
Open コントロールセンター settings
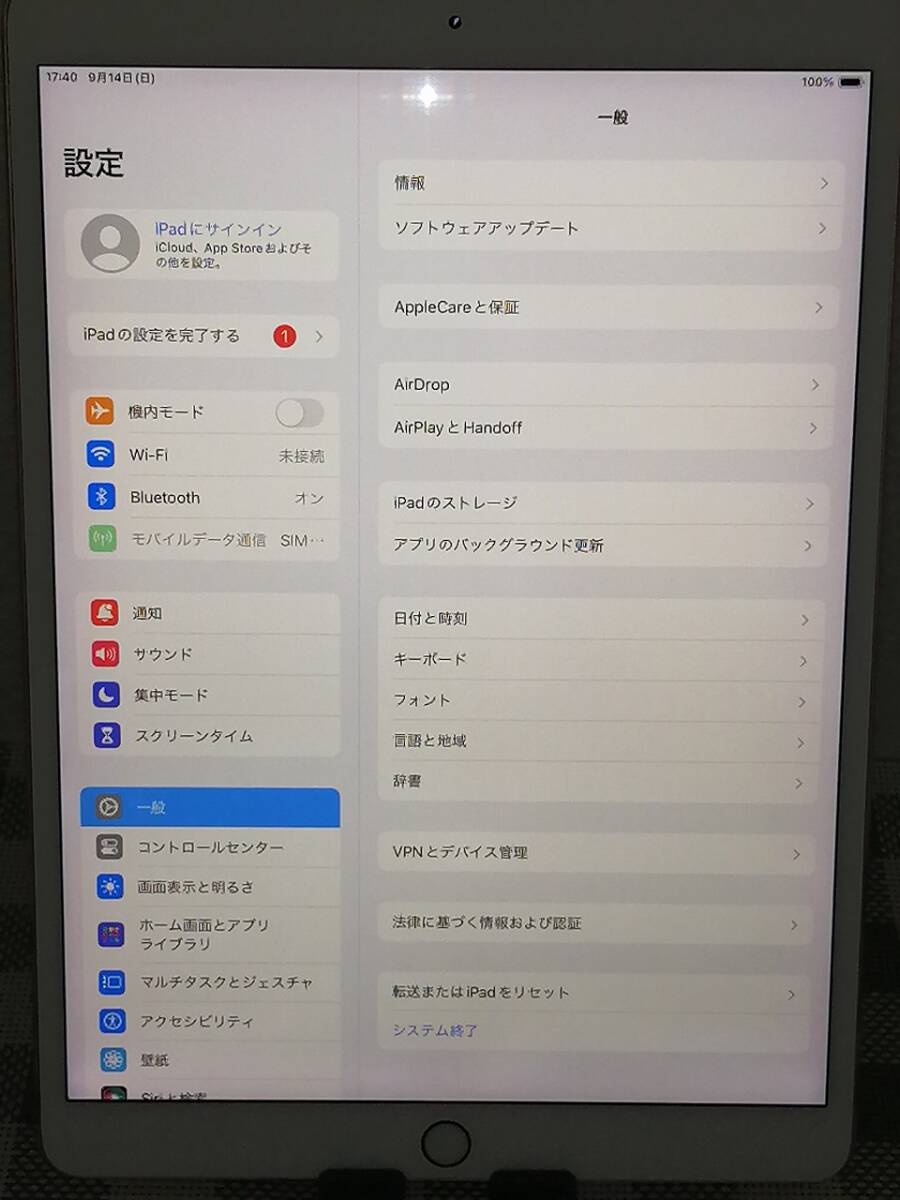pyautogui.click(x=210, y=847)
